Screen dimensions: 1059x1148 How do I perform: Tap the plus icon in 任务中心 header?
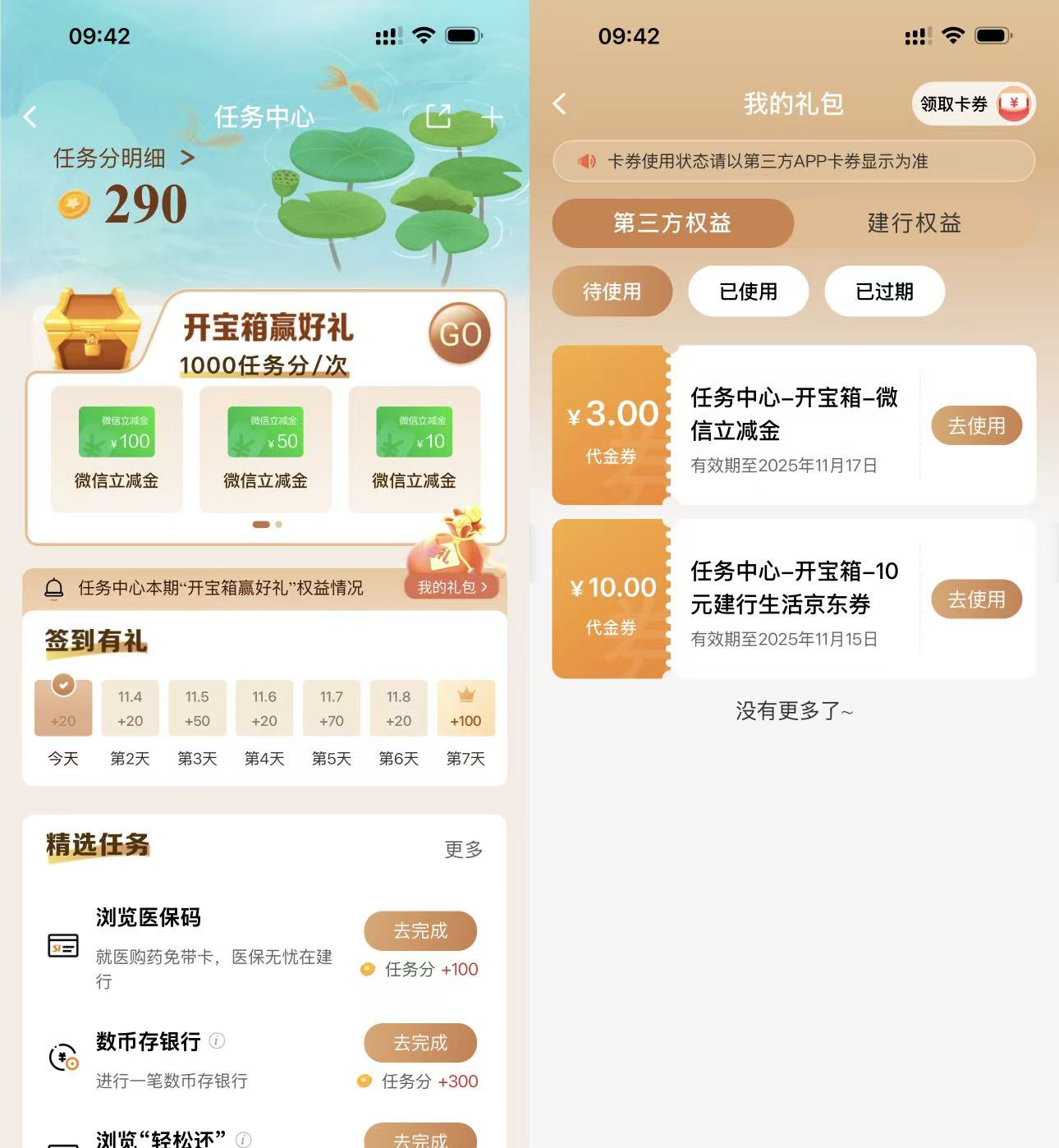pyautogui.click(x=491, y=117)
